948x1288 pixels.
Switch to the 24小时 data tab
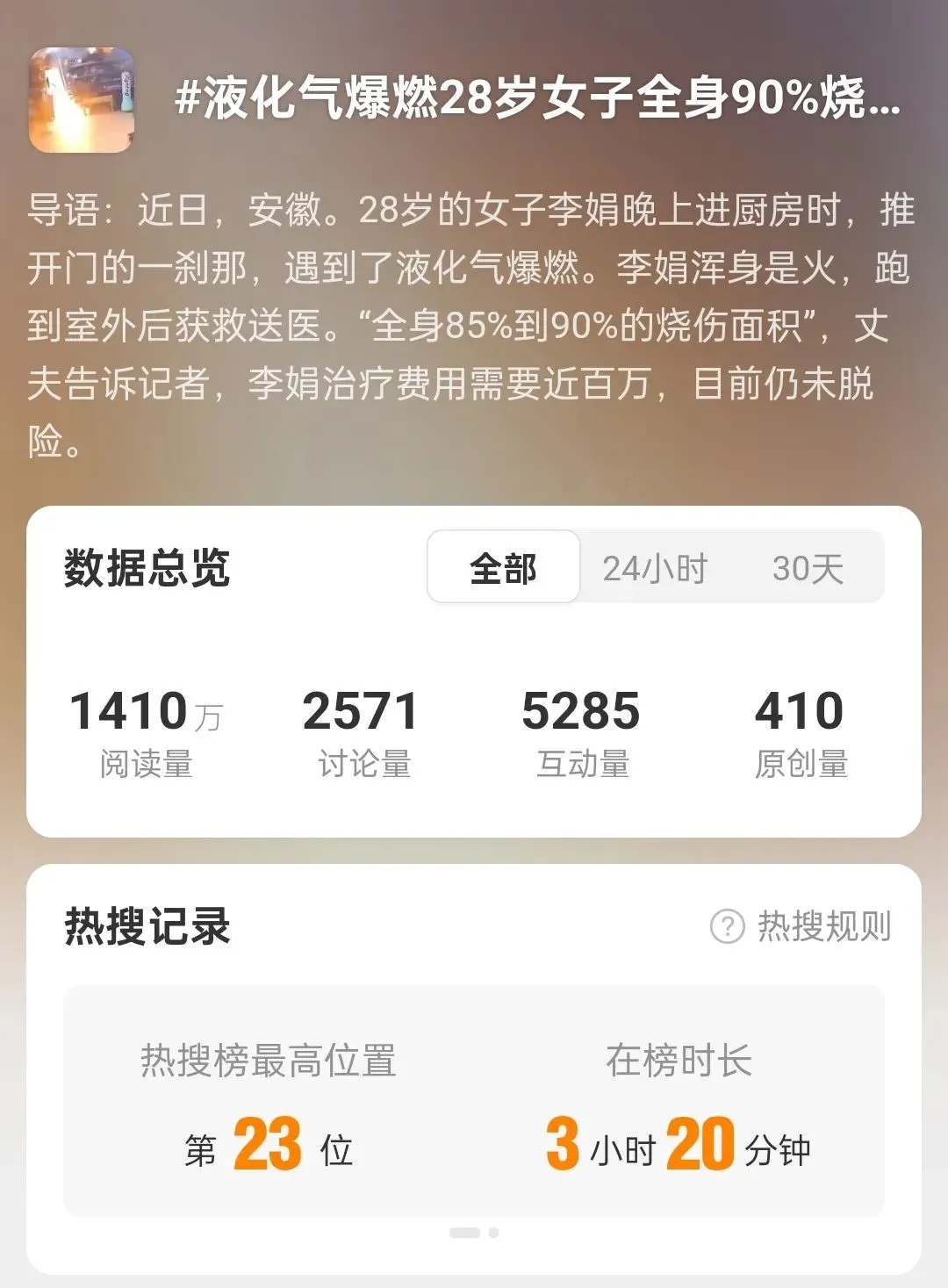tap(655, 568)
